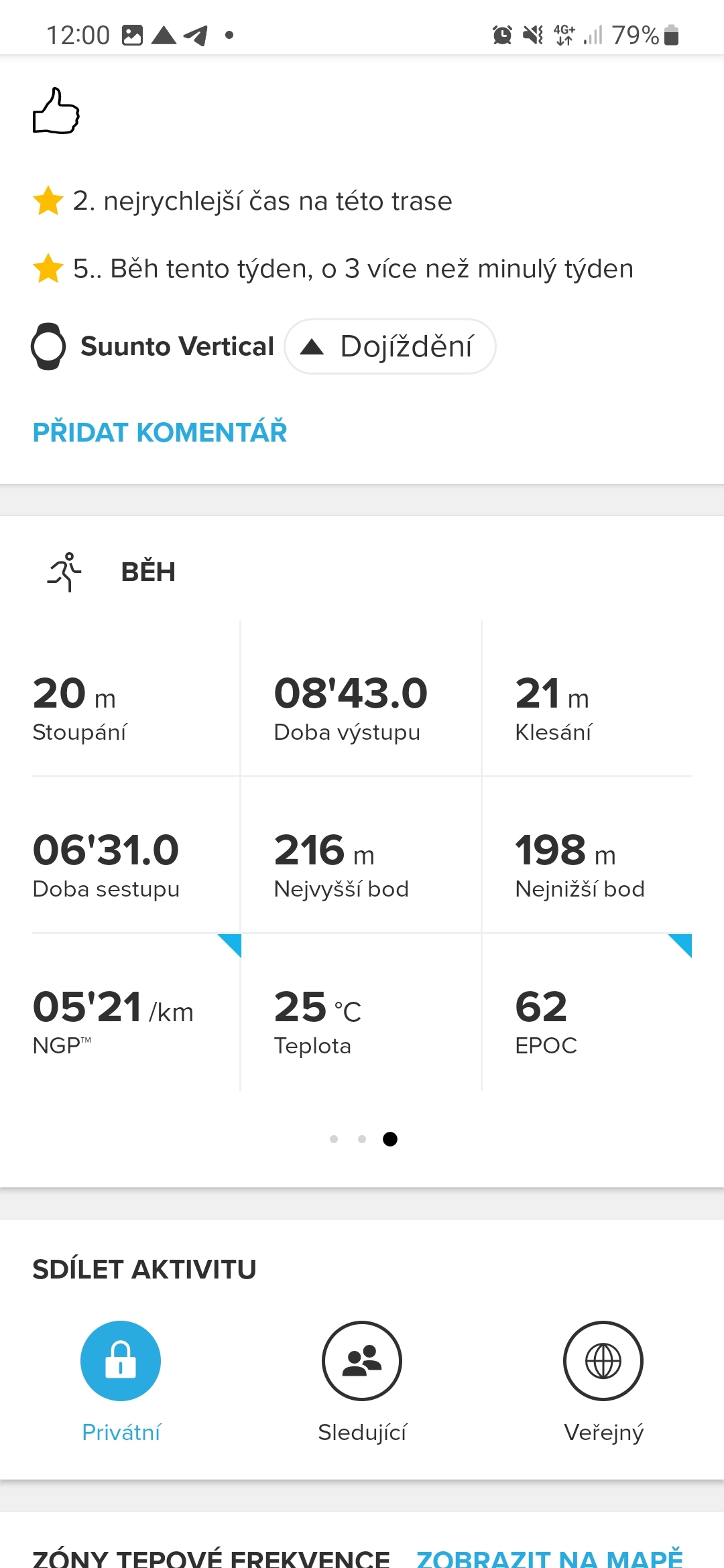This screenshot has width=724, height=1568.
Task: Select the Suunto Vertical watch icon
Action: (x=48, y=346)
